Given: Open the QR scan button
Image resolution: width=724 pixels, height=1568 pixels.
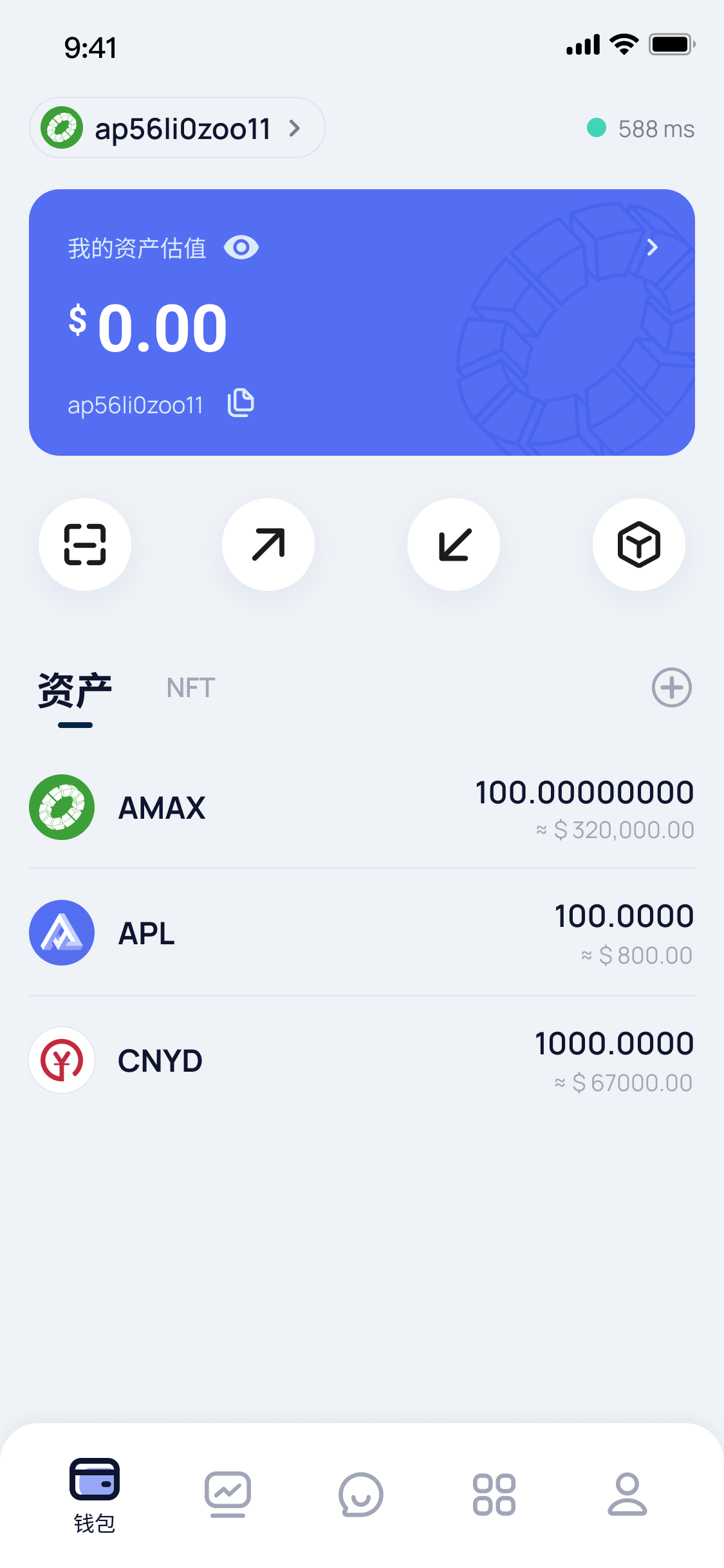Looking at the screenshot, I should pos(85,545).
